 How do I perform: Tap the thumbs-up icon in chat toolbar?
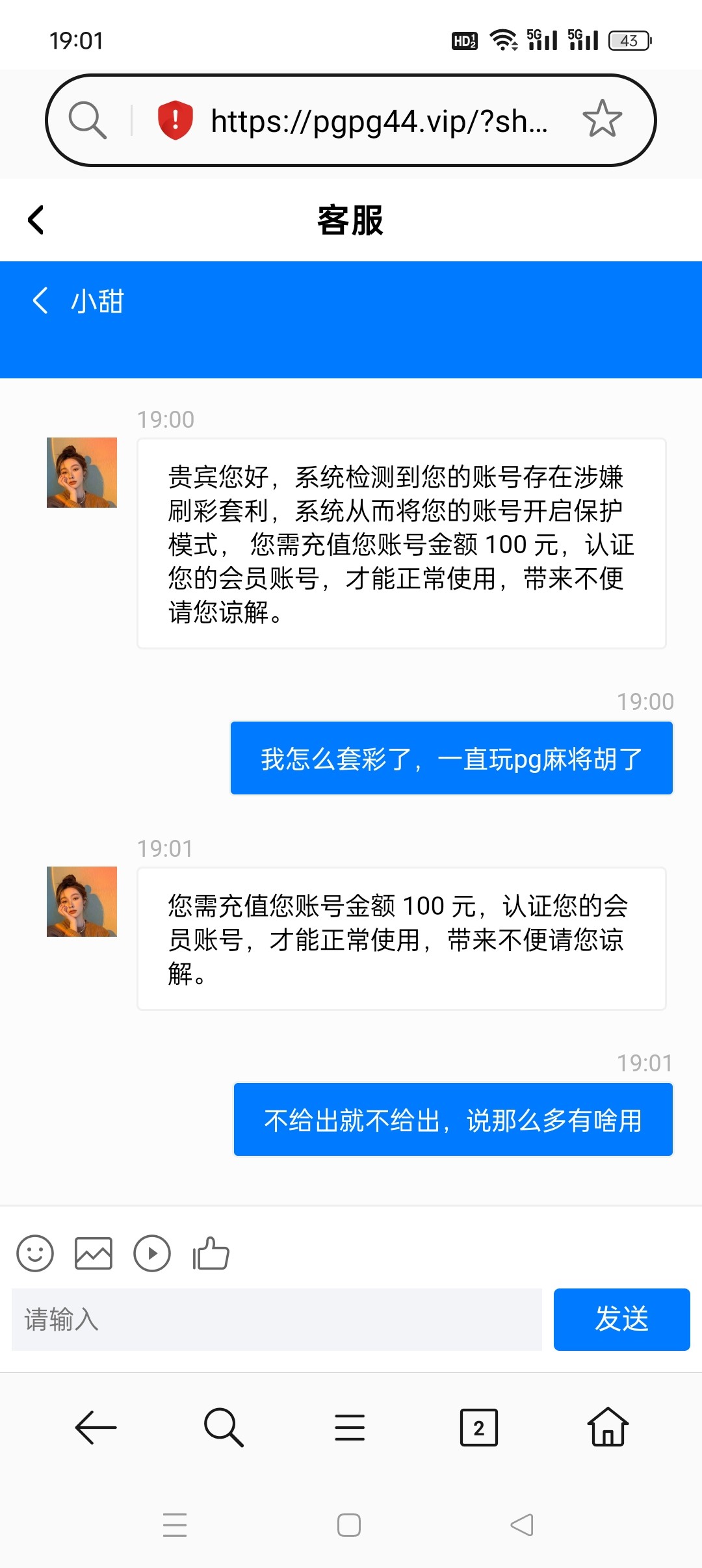[211, 1253]
